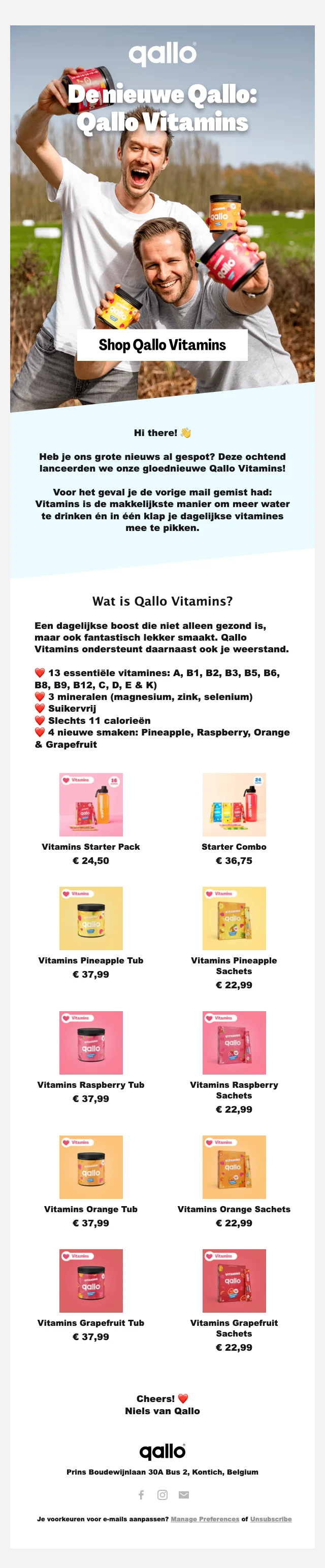Open the Vitamins Starter Pack product
Viewport: 325px width, 1568px height.
click(x=91, y=804)
